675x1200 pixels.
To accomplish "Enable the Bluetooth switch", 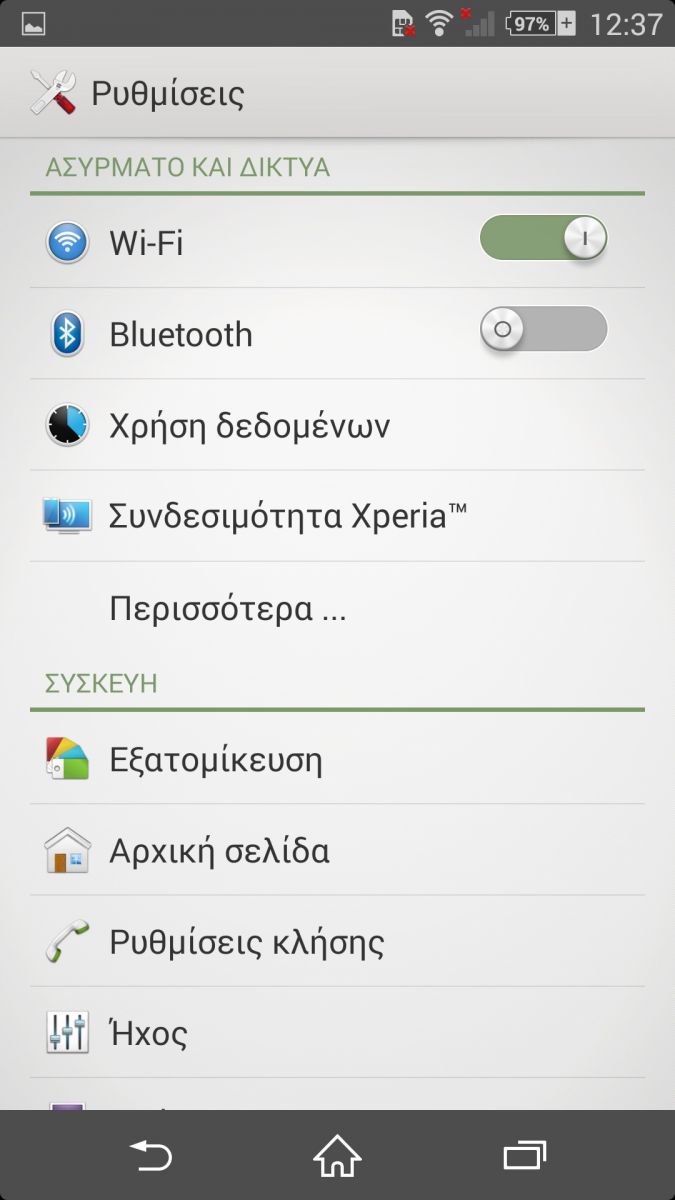I will coord(543,329).
